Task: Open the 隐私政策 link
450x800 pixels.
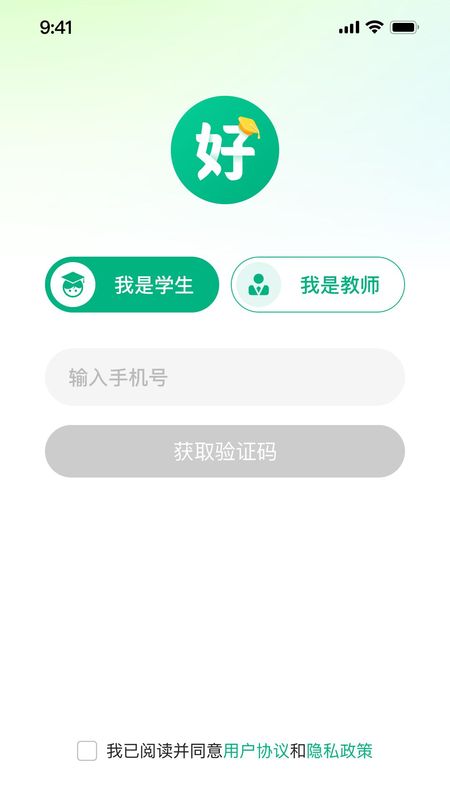Action: coord(340,751)
